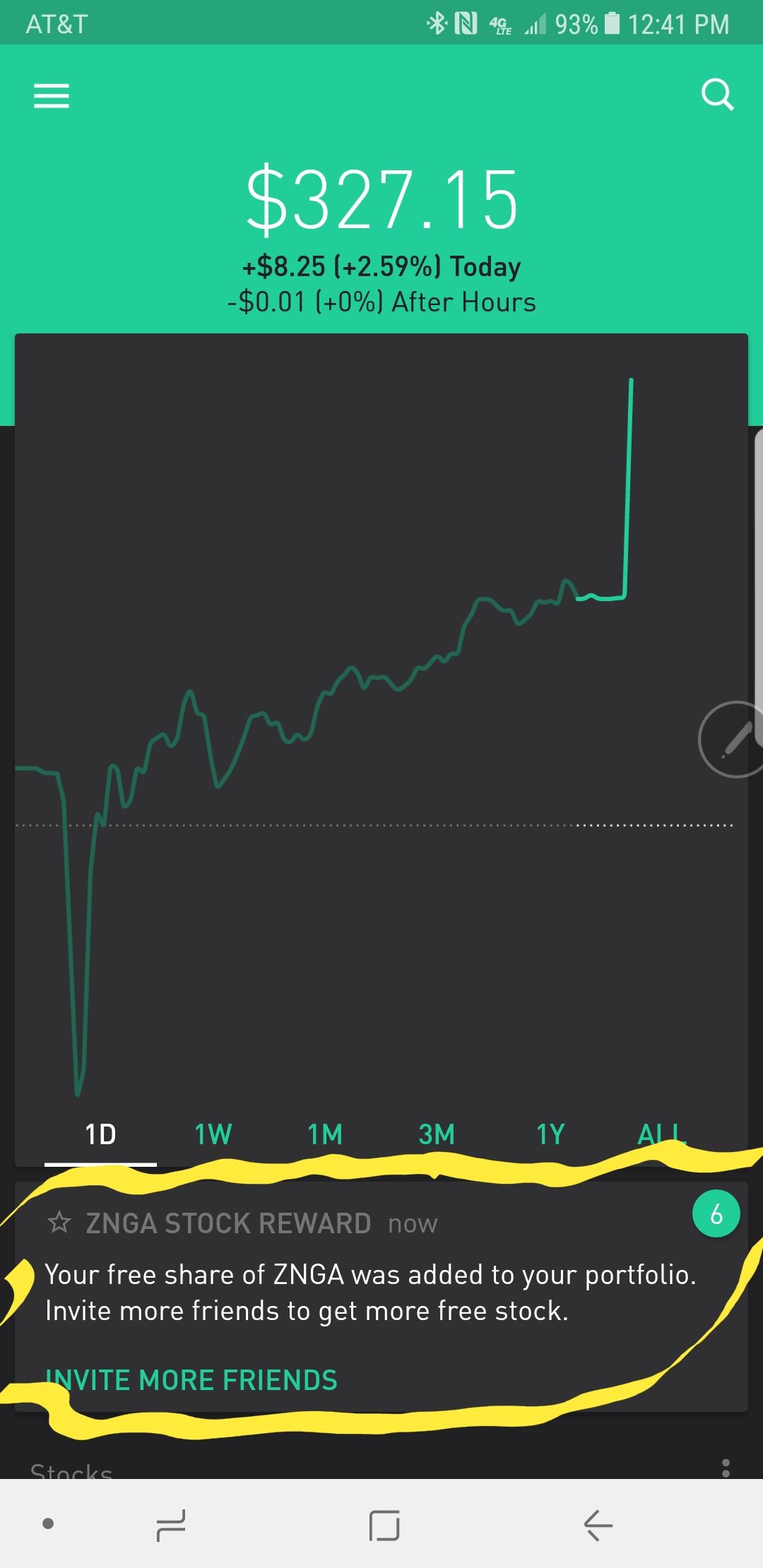This screenshot has width=763, height=1568.
Task: Select the 1D chart range
Action: click(100, 1135)
